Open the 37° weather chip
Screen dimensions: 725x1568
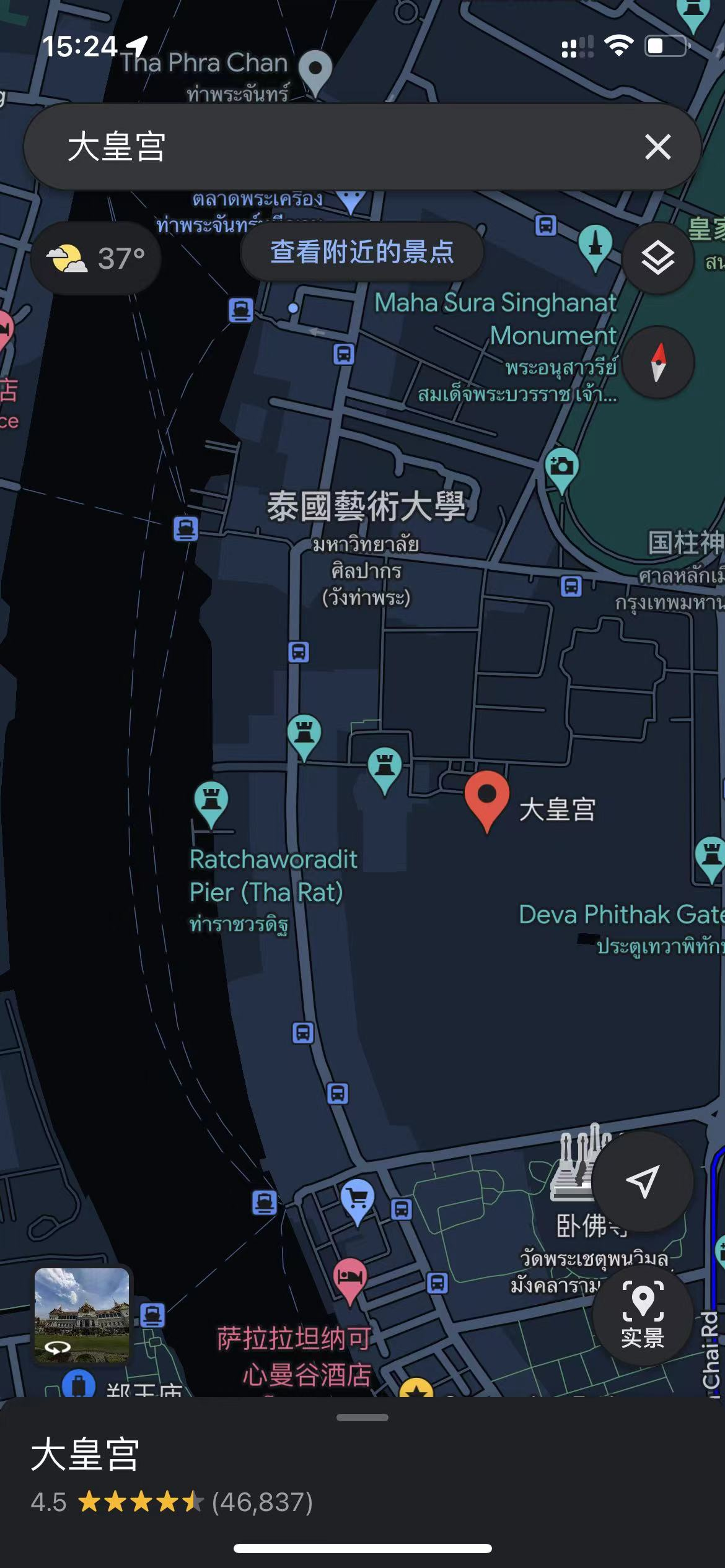[x=96, y=258]
